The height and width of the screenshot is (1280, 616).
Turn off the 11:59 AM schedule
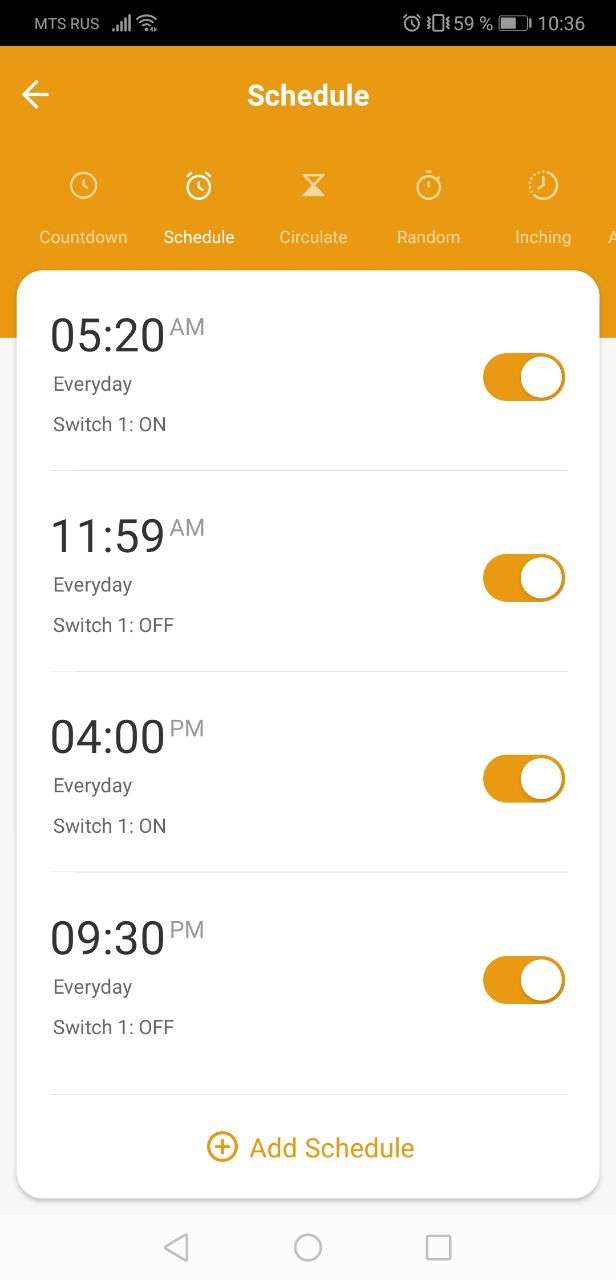point(524,578)
